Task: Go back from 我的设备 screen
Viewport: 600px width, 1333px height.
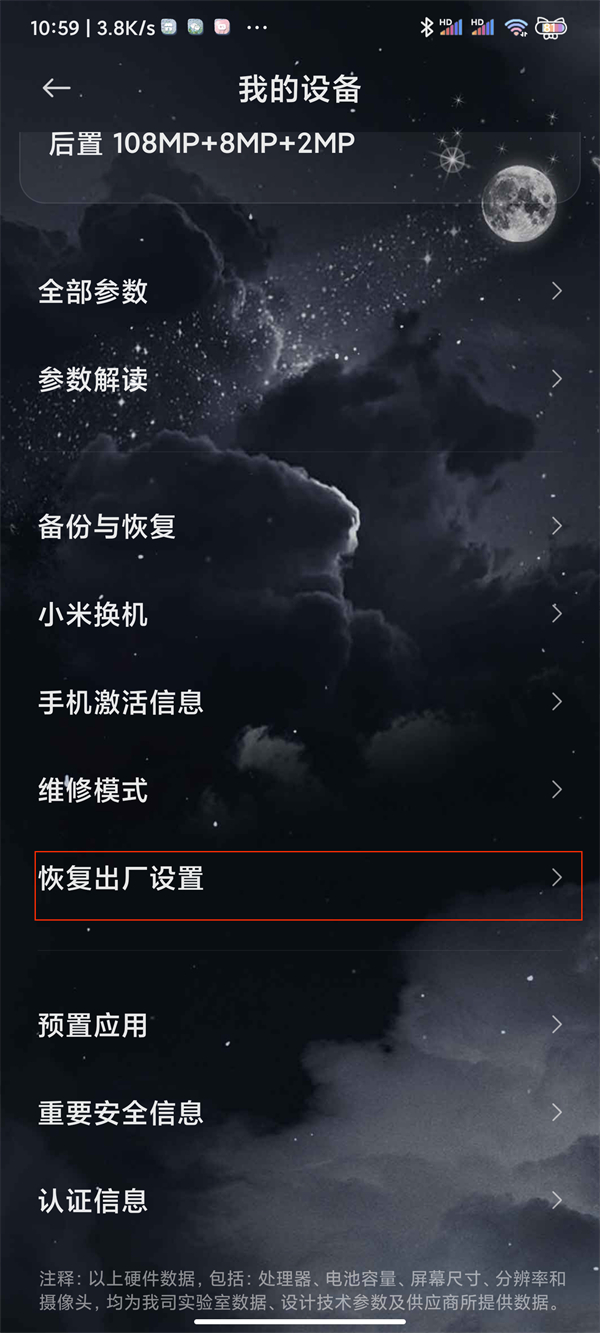Action: pos(56,88)
